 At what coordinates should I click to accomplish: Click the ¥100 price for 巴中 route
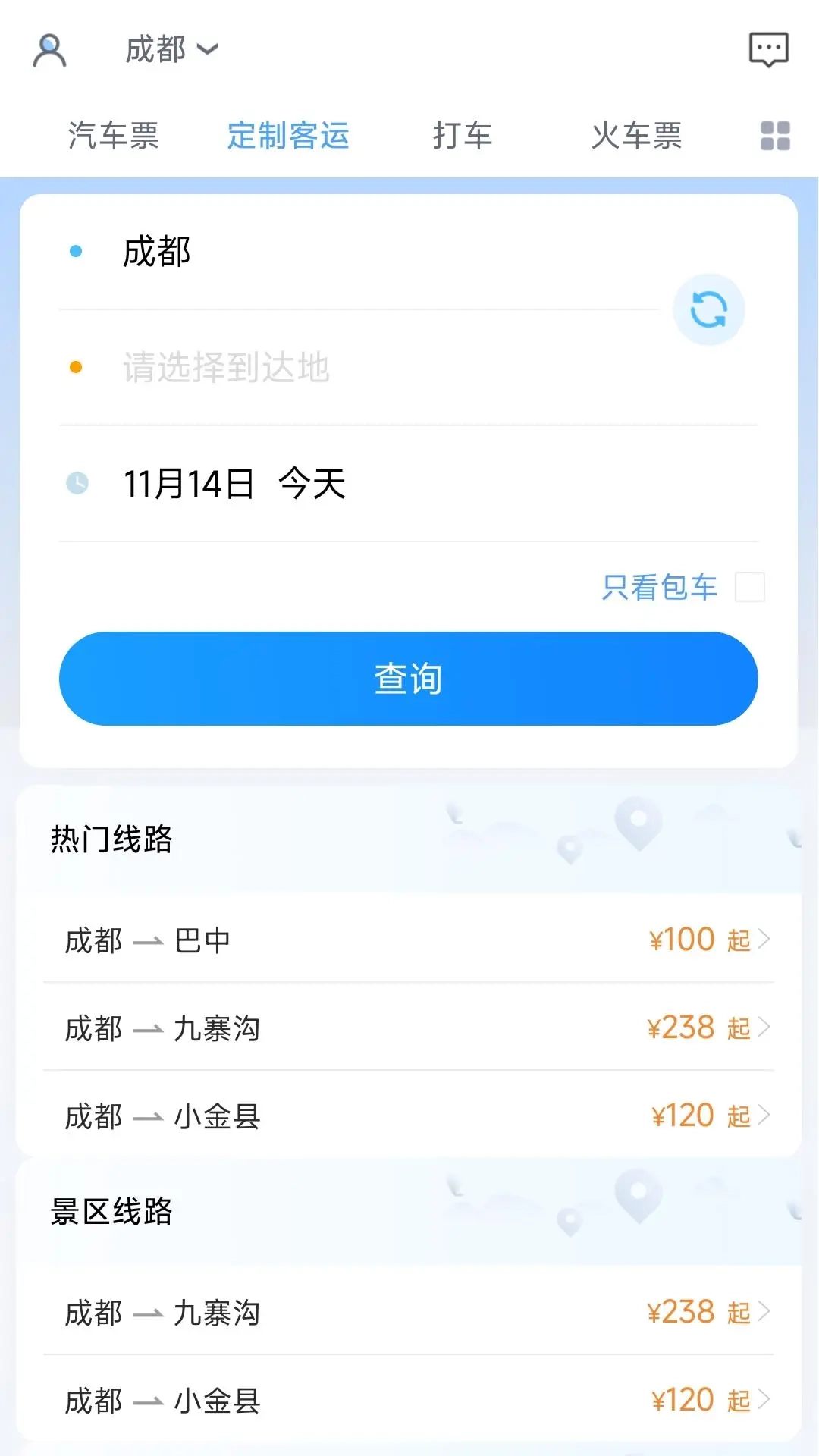(x=682, y=940)
